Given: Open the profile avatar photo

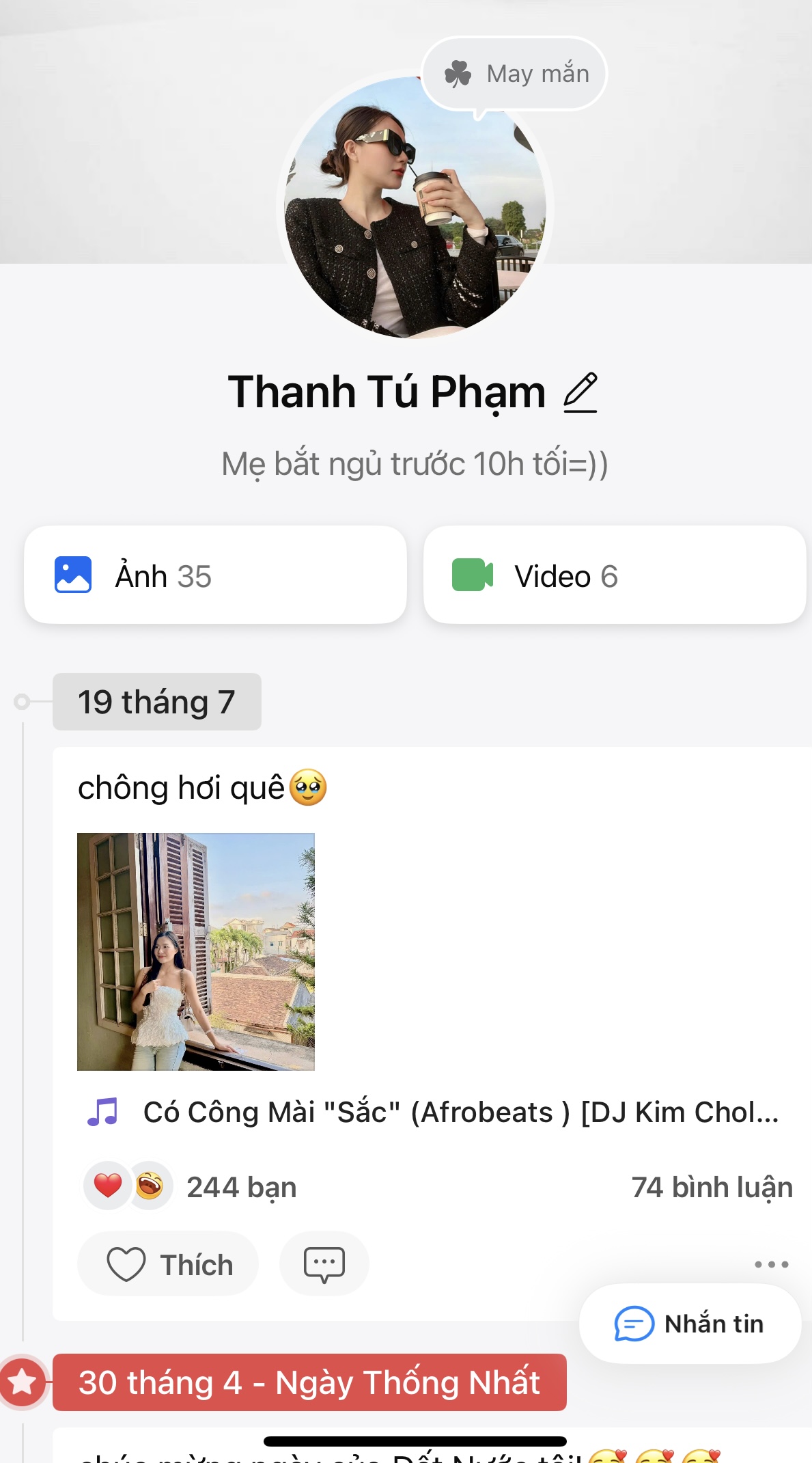Looking at the screenshot, I should pos(415,206).
